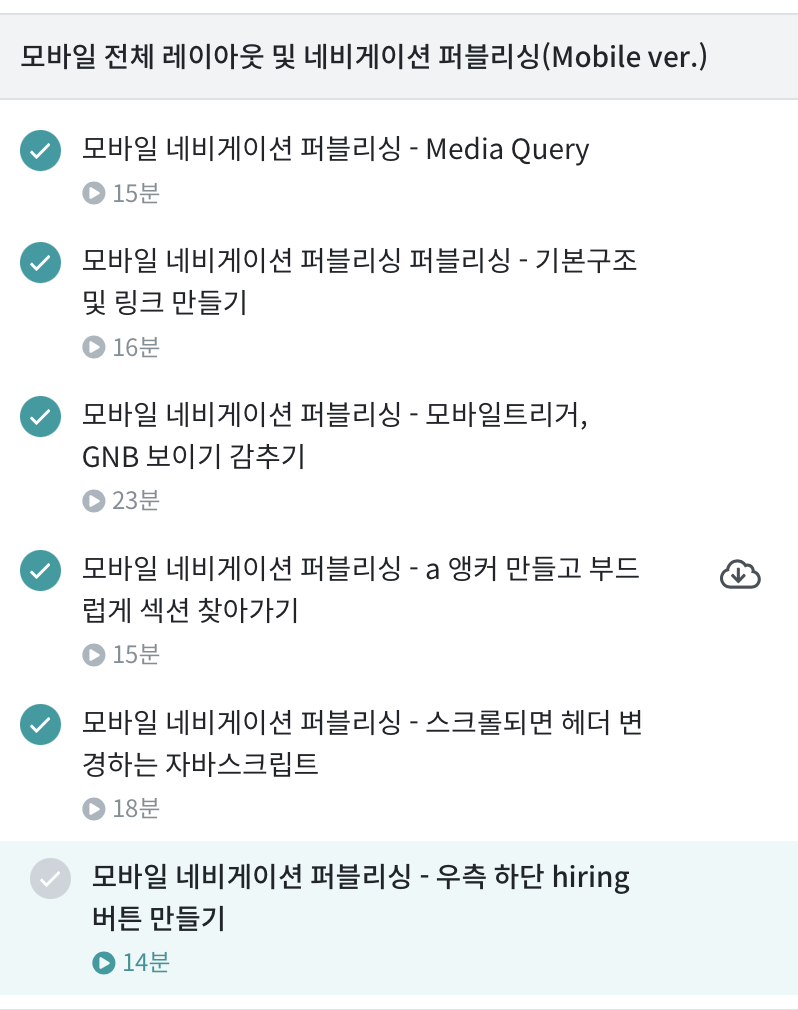Open the 모바일트리거, GNB 보이기 감추기 lesson
The height and width of the screenshot is (1010, 798).
coord(336,435)
